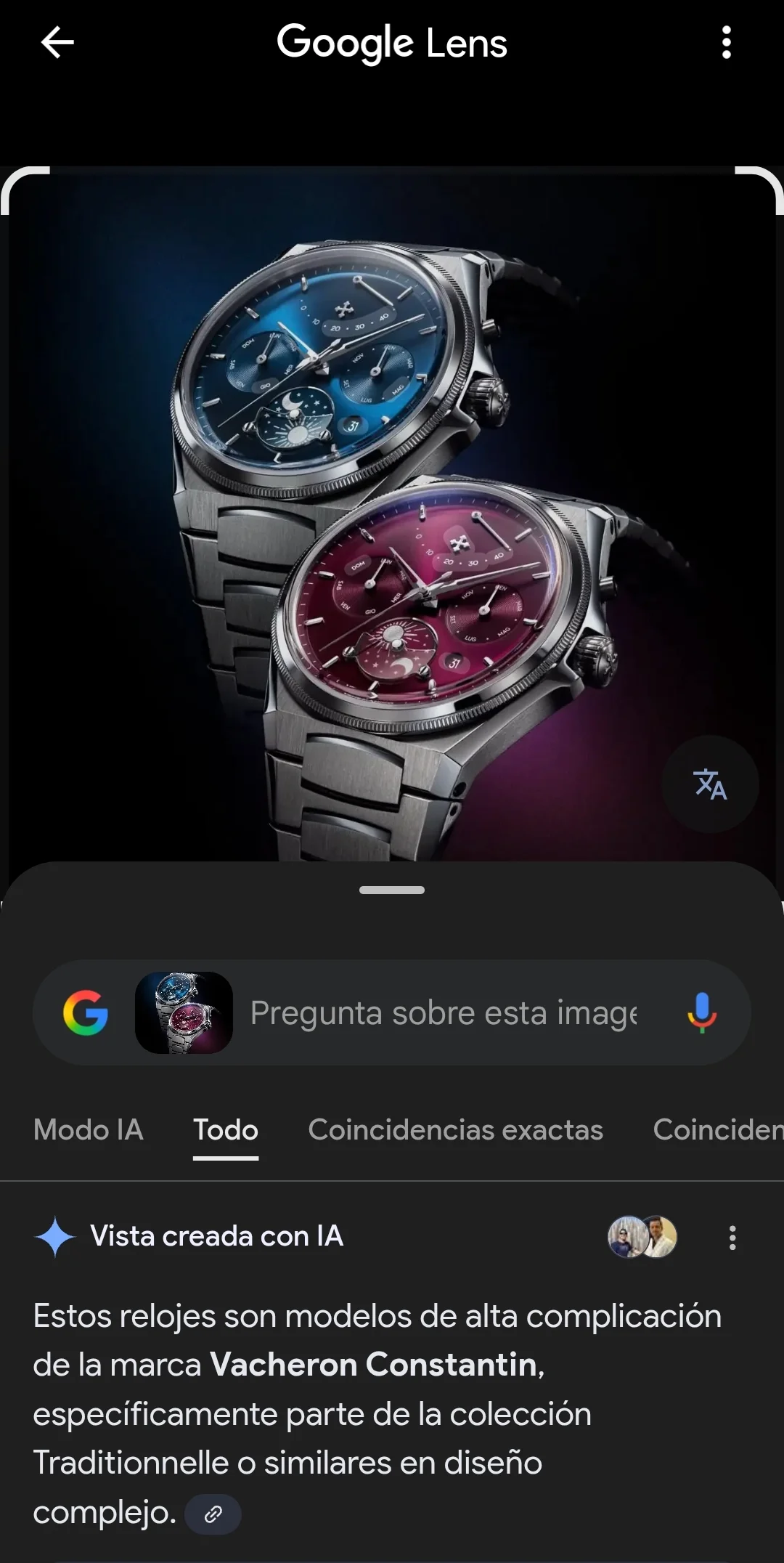Open the watch image thumbnail in search bar
Screen dimensions: 784x1563
[x=184, y=1013]
